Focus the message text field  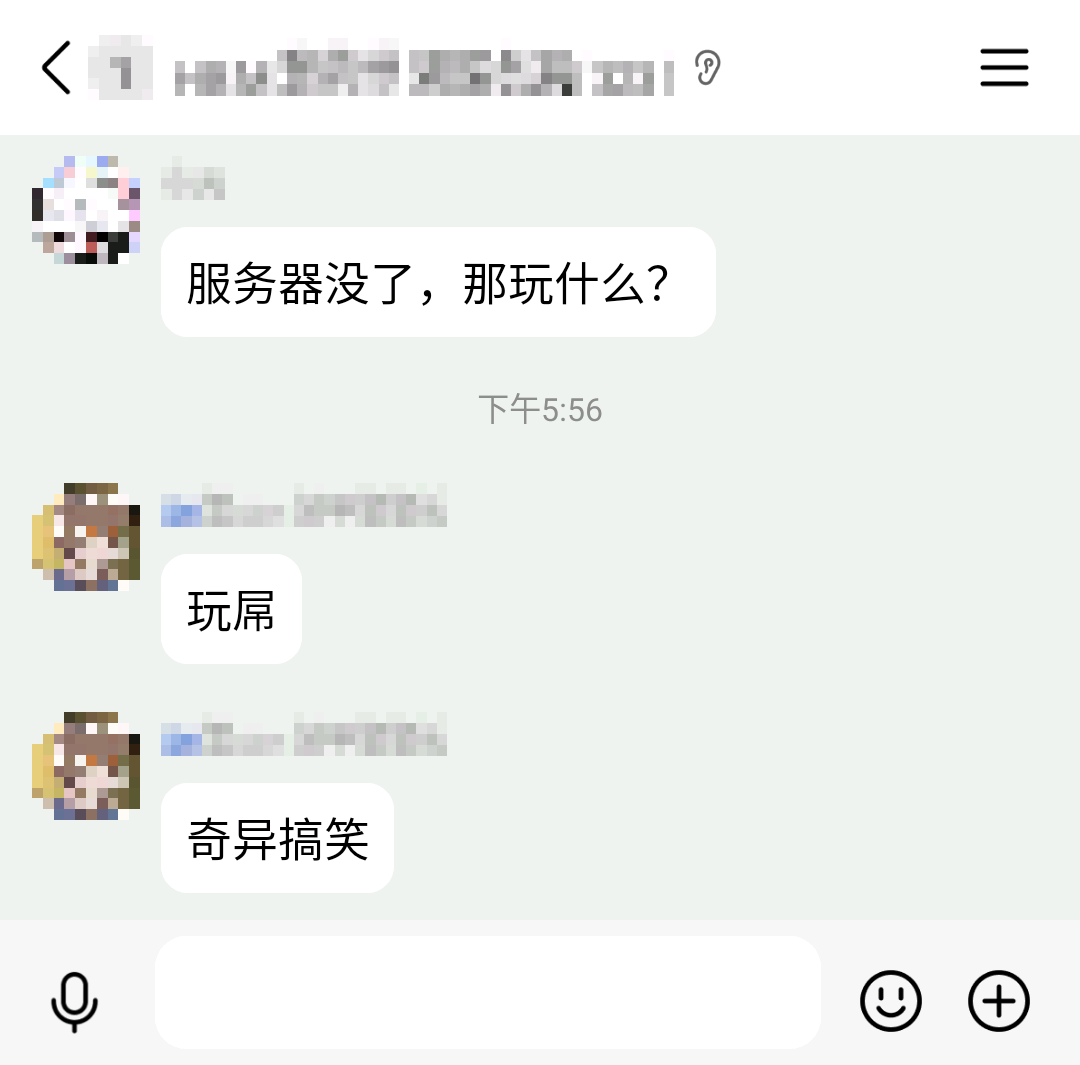coord(487,993)
